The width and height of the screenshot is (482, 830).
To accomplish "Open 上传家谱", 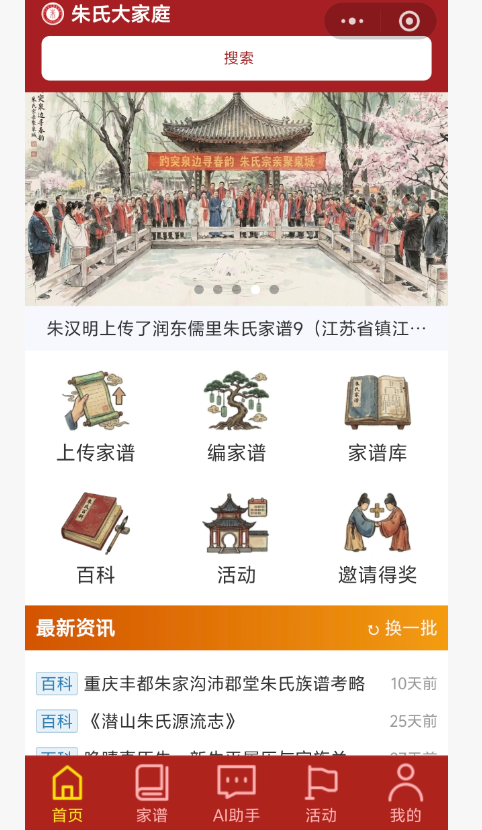I will (96, 418).
